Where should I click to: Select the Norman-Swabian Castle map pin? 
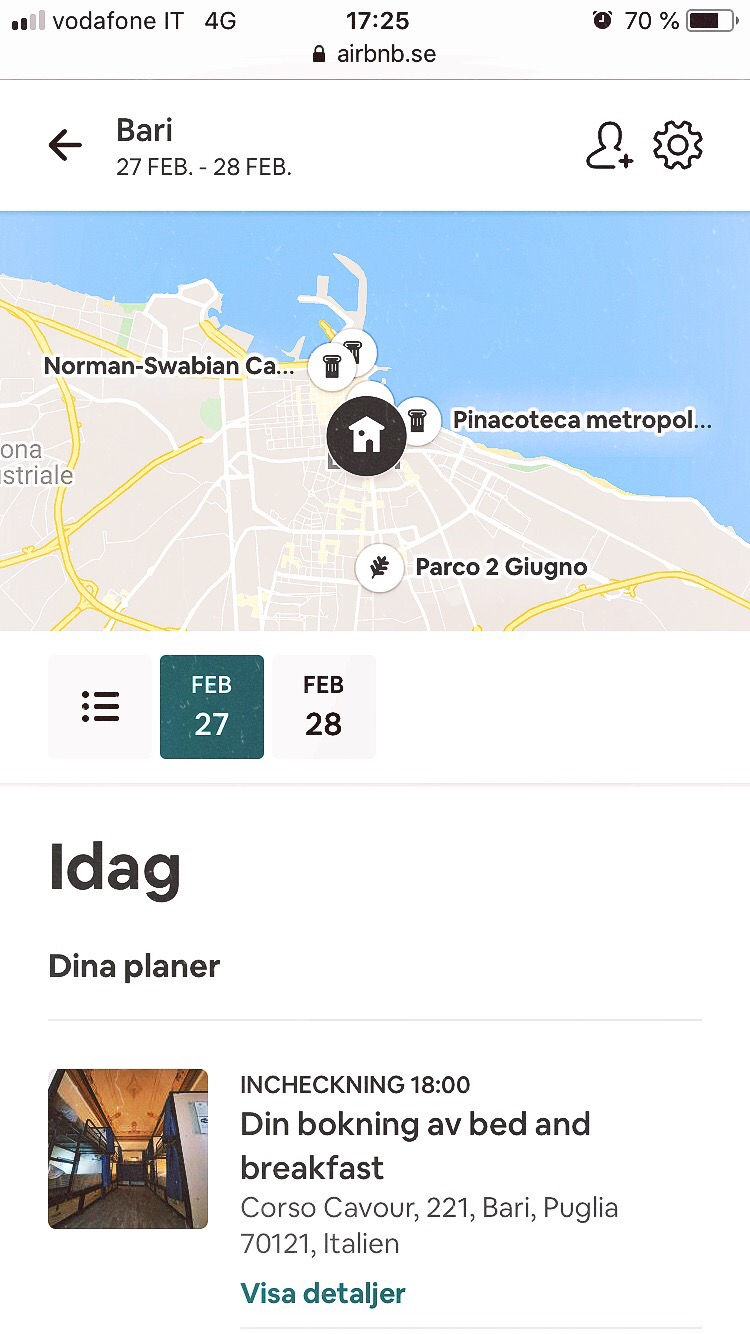[x=332, y=366]
